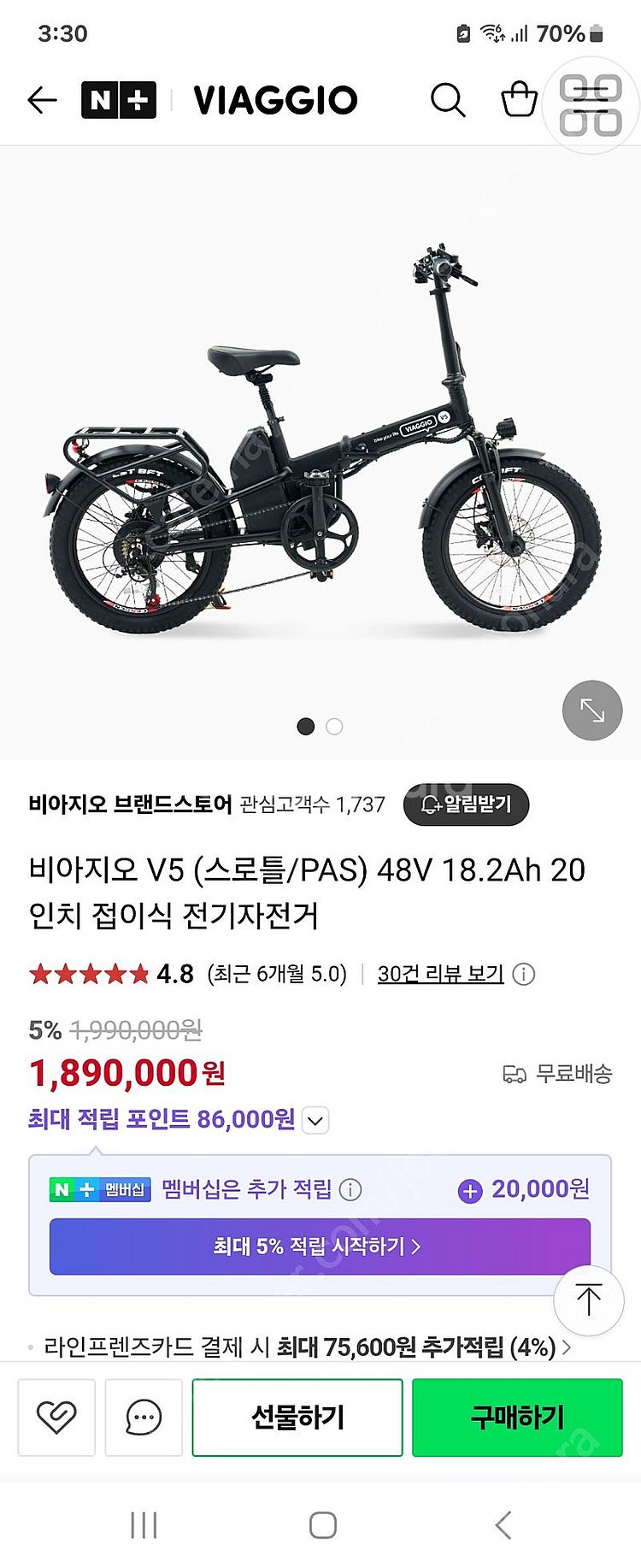Image resolution: width=641 pixels, height=1568 pixels.
Task: Open the N+ Naver Plus store home
Action: click(119, 100)
